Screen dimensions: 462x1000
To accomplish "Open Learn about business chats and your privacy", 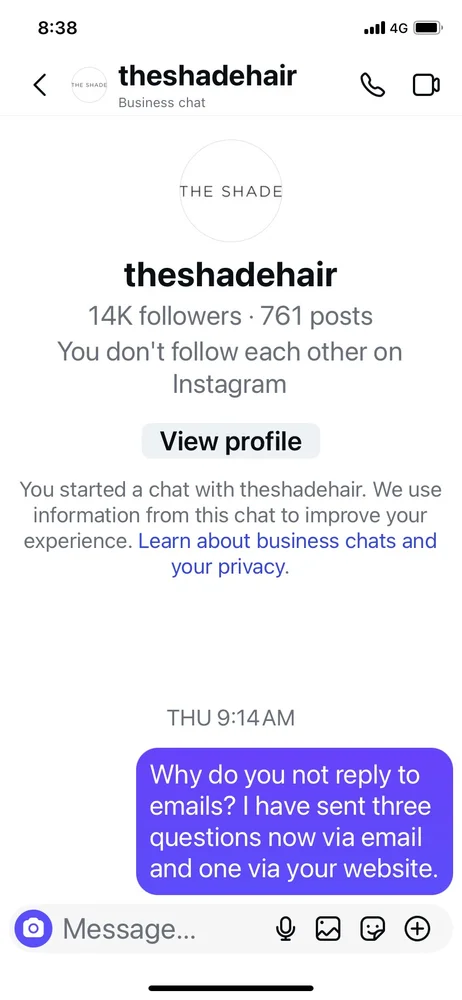I will tap(288, 554).
